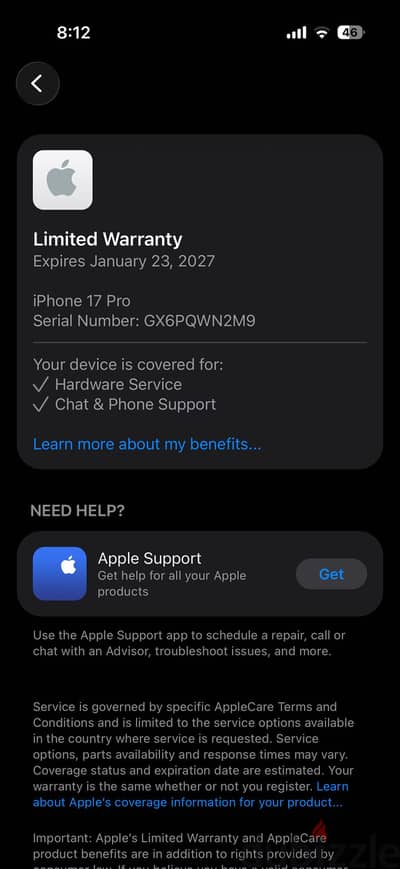Screen dimensions: 400x869
Task: Open Apple's coverage information link
Action: tap(191, 794)
